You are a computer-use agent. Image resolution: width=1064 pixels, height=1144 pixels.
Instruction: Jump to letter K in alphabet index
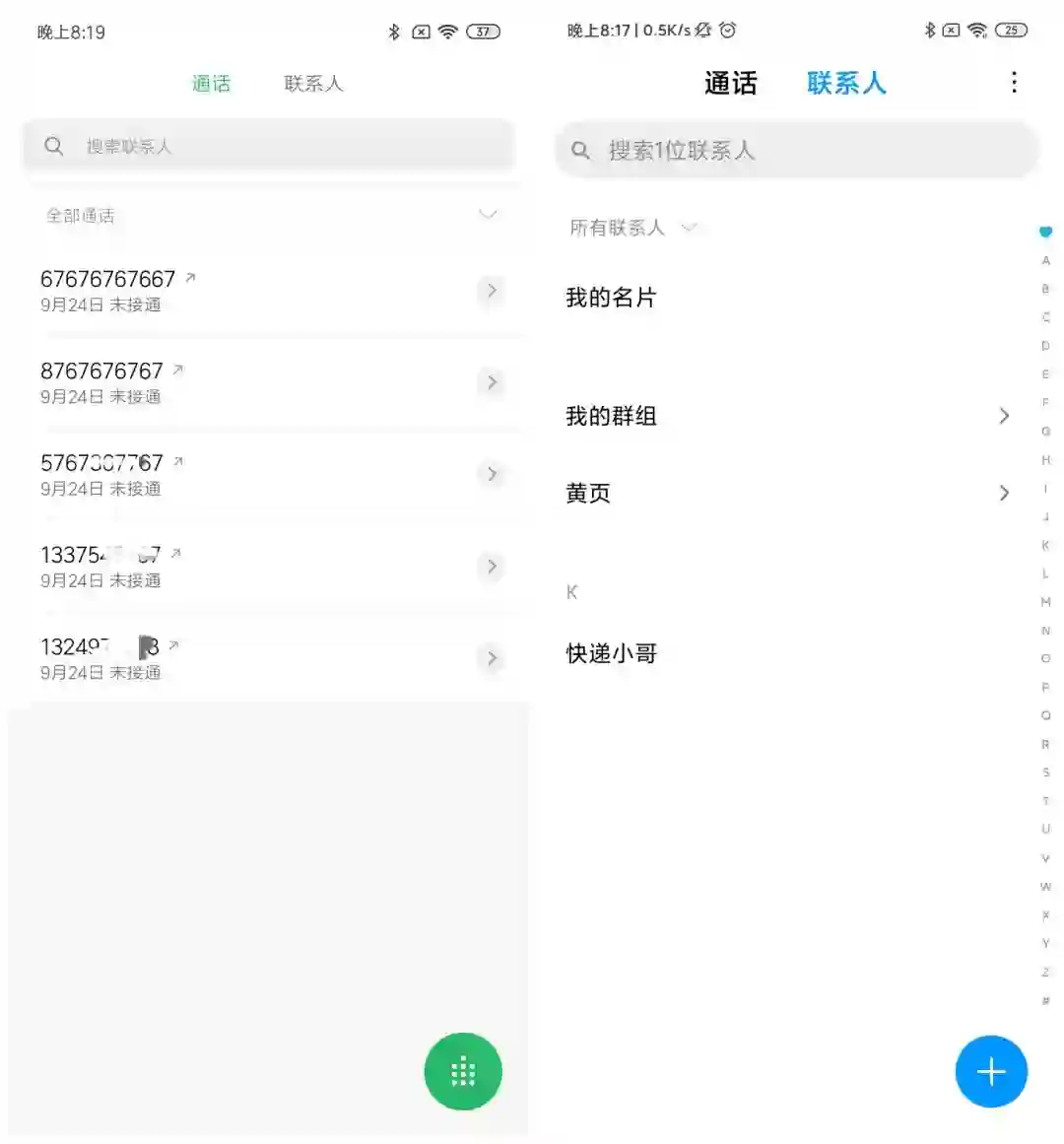tap(1045, 545)
